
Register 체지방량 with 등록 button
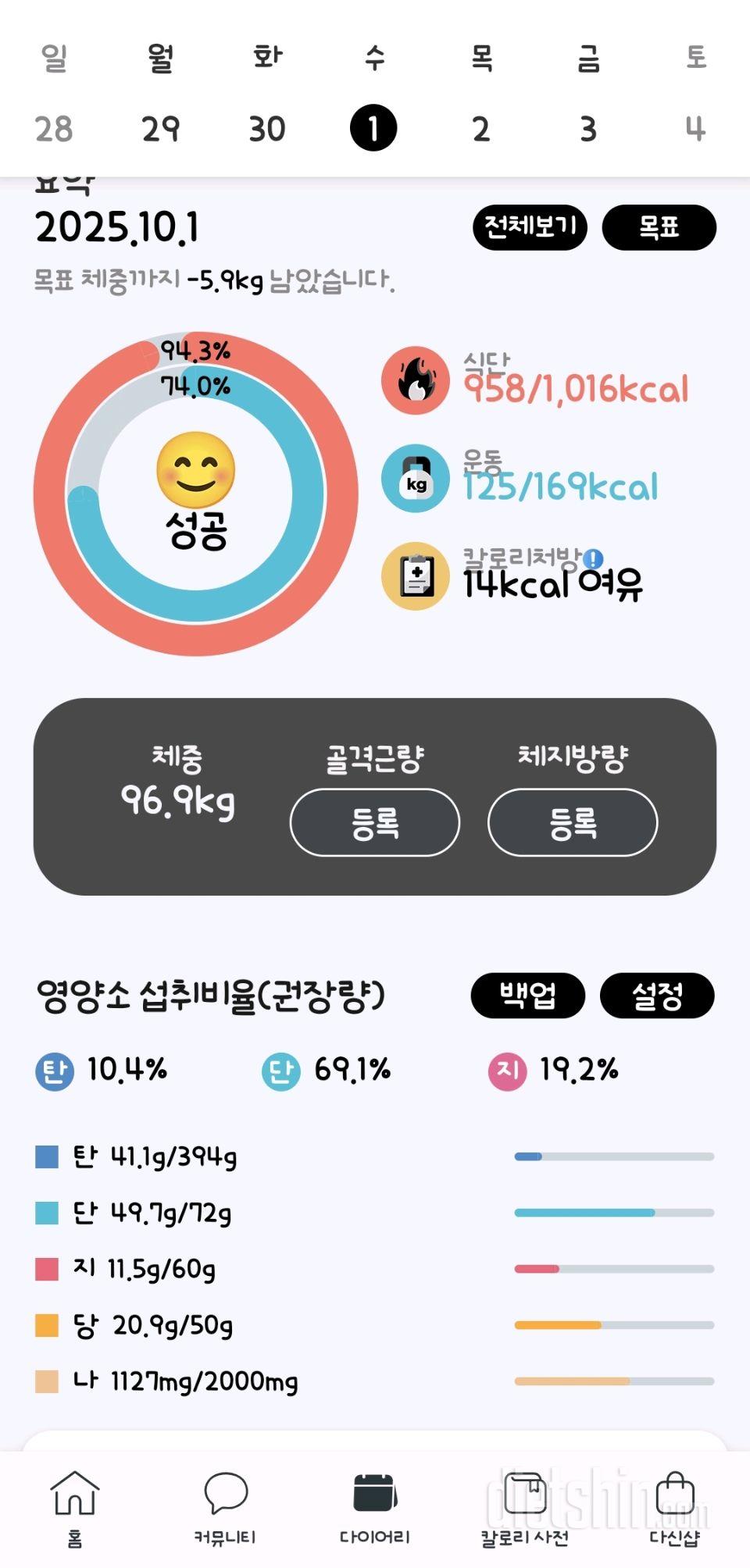(573, 822)
